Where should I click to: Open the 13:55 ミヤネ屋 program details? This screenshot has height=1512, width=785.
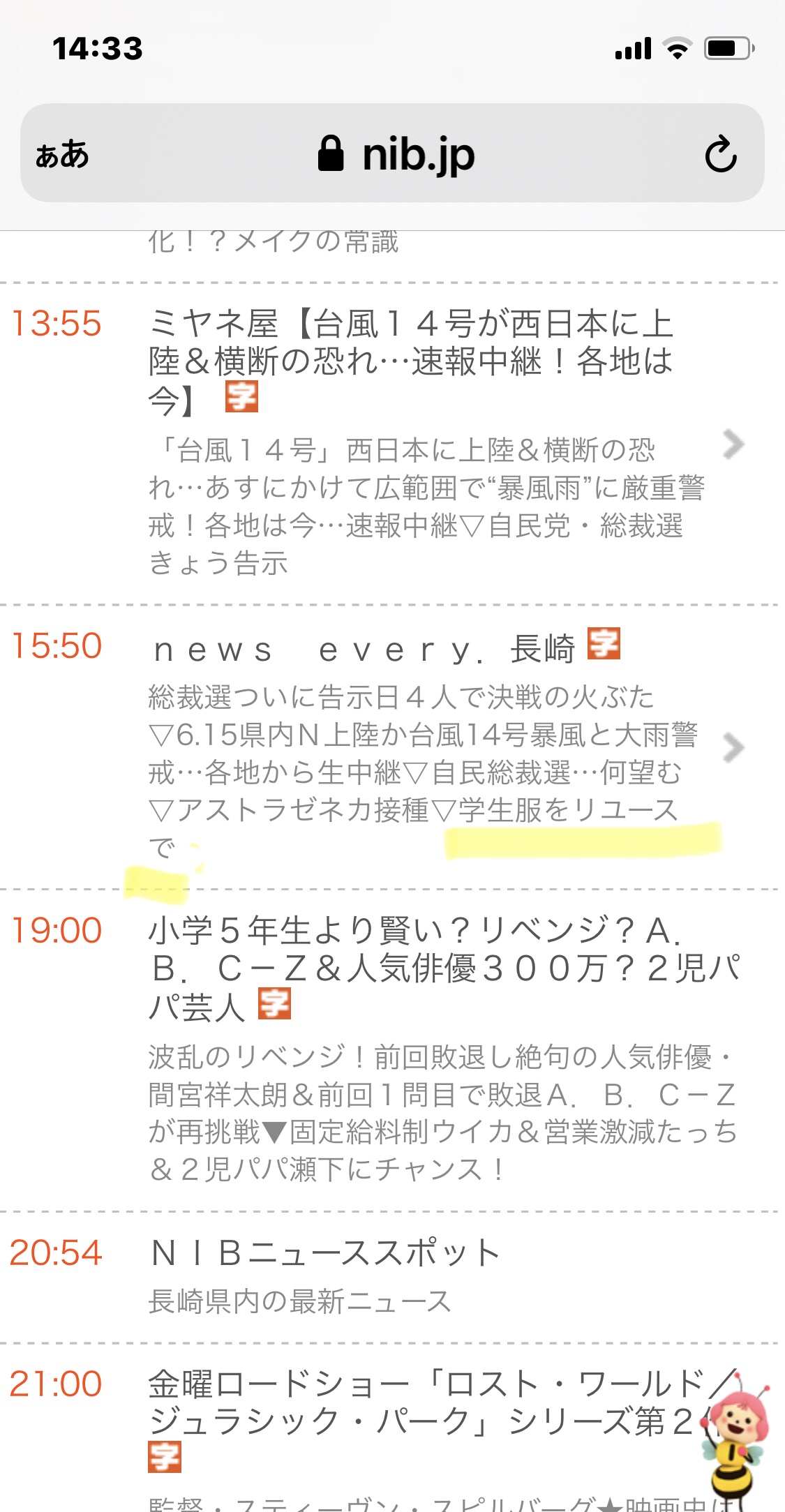coord(392,444)
